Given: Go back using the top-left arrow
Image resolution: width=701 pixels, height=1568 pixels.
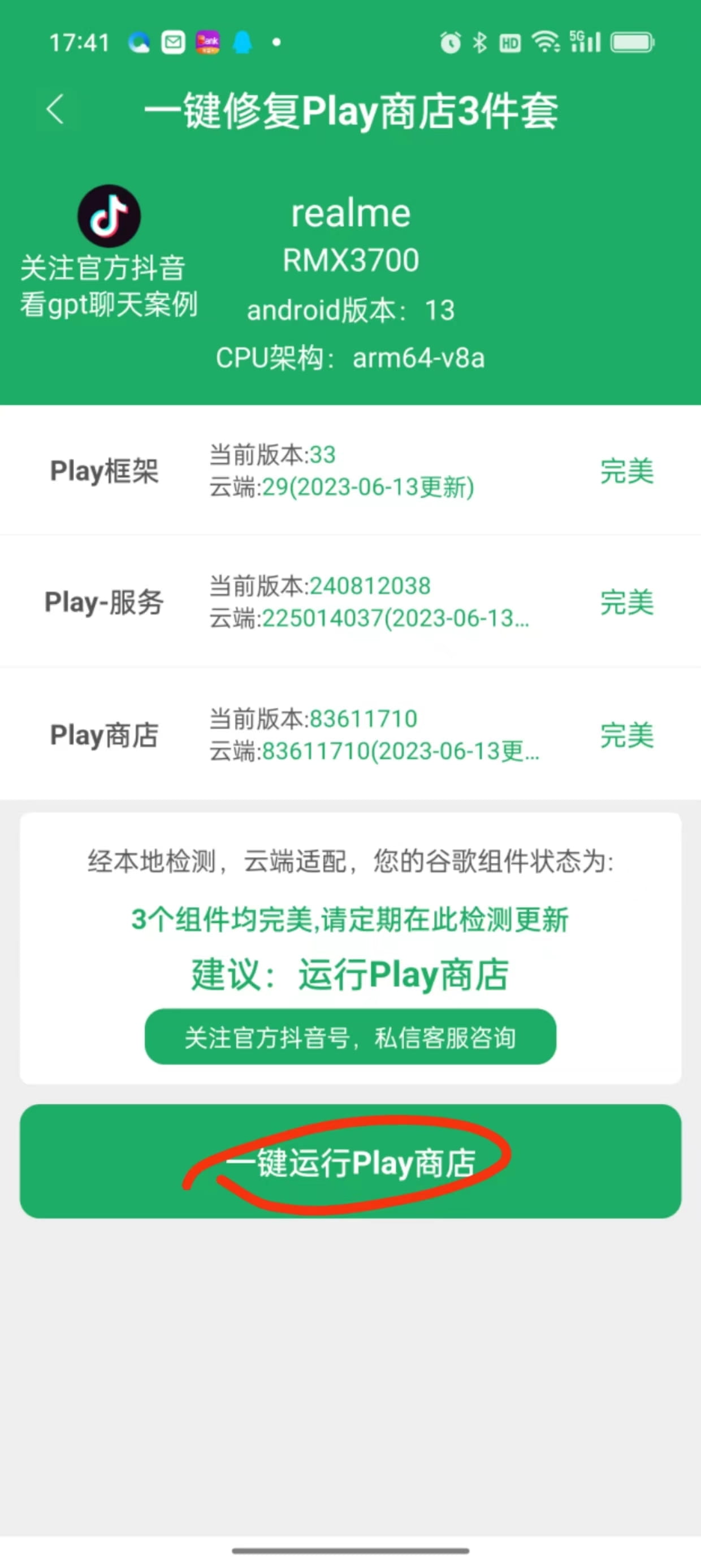Looking at the screenshot, I should point(55,110).
